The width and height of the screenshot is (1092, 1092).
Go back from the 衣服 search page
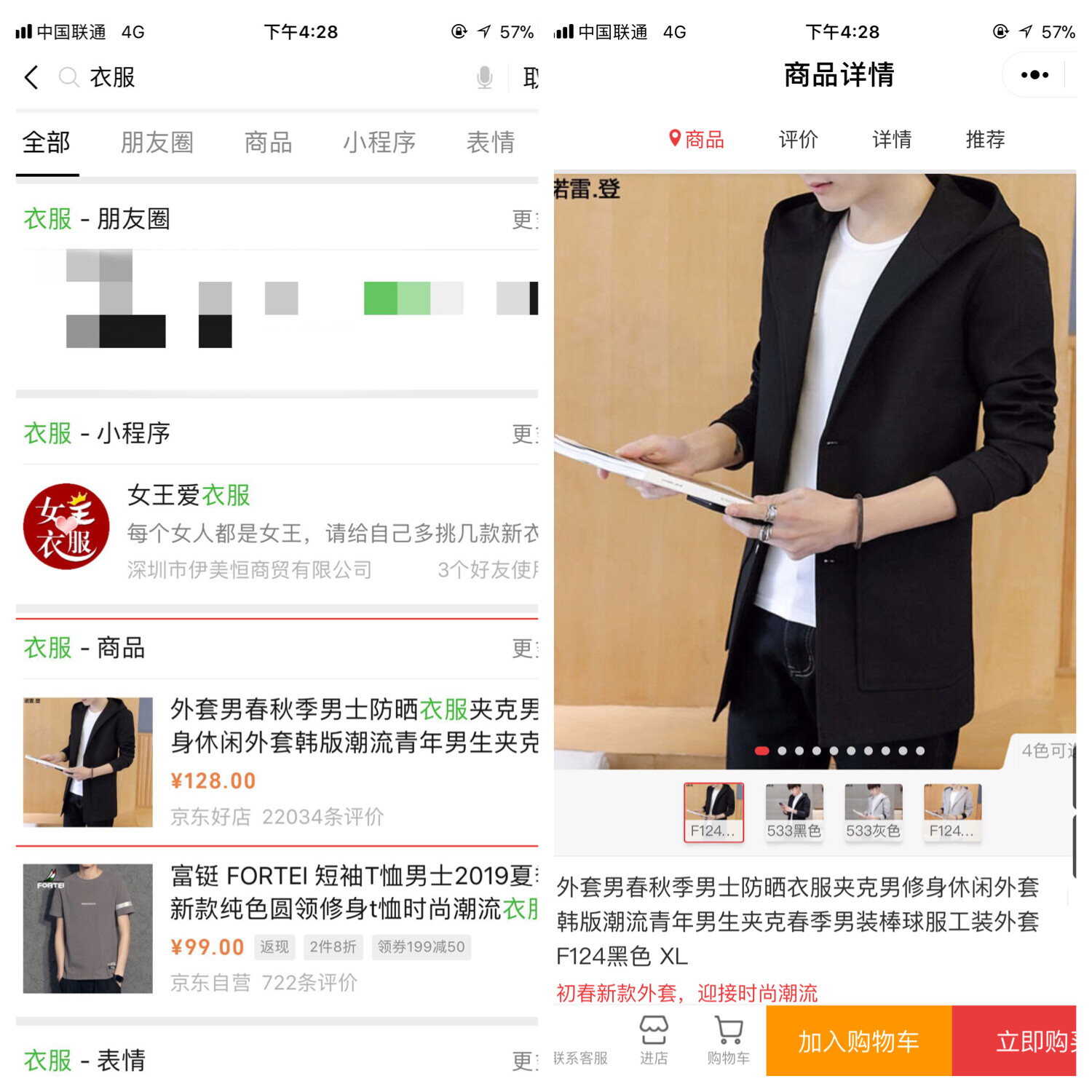[32, 77]
